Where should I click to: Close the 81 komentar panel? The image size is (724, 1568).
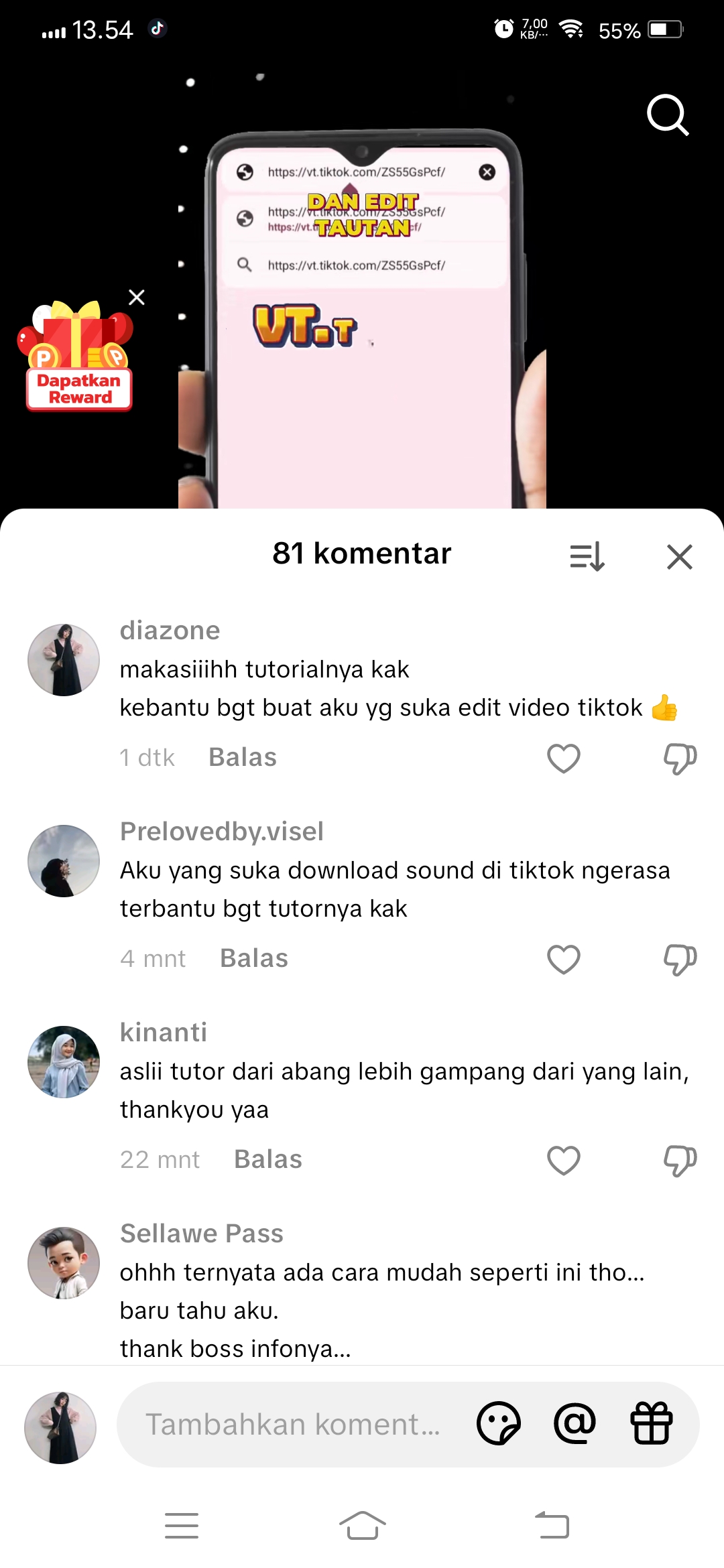(679, 556)
